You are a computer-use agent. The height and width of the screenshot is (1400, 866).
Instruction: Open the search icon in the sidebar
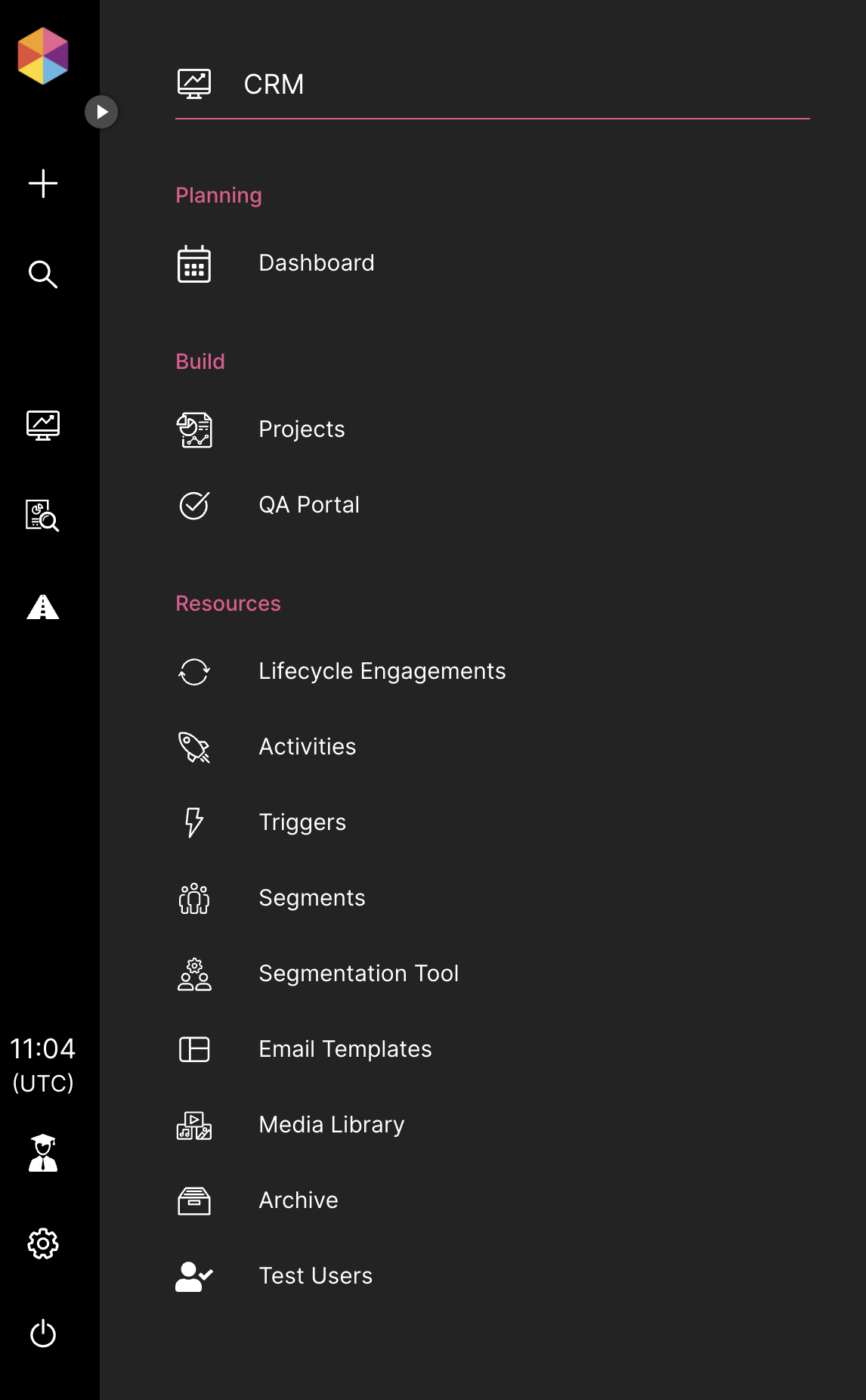click(x=43, y=274)
